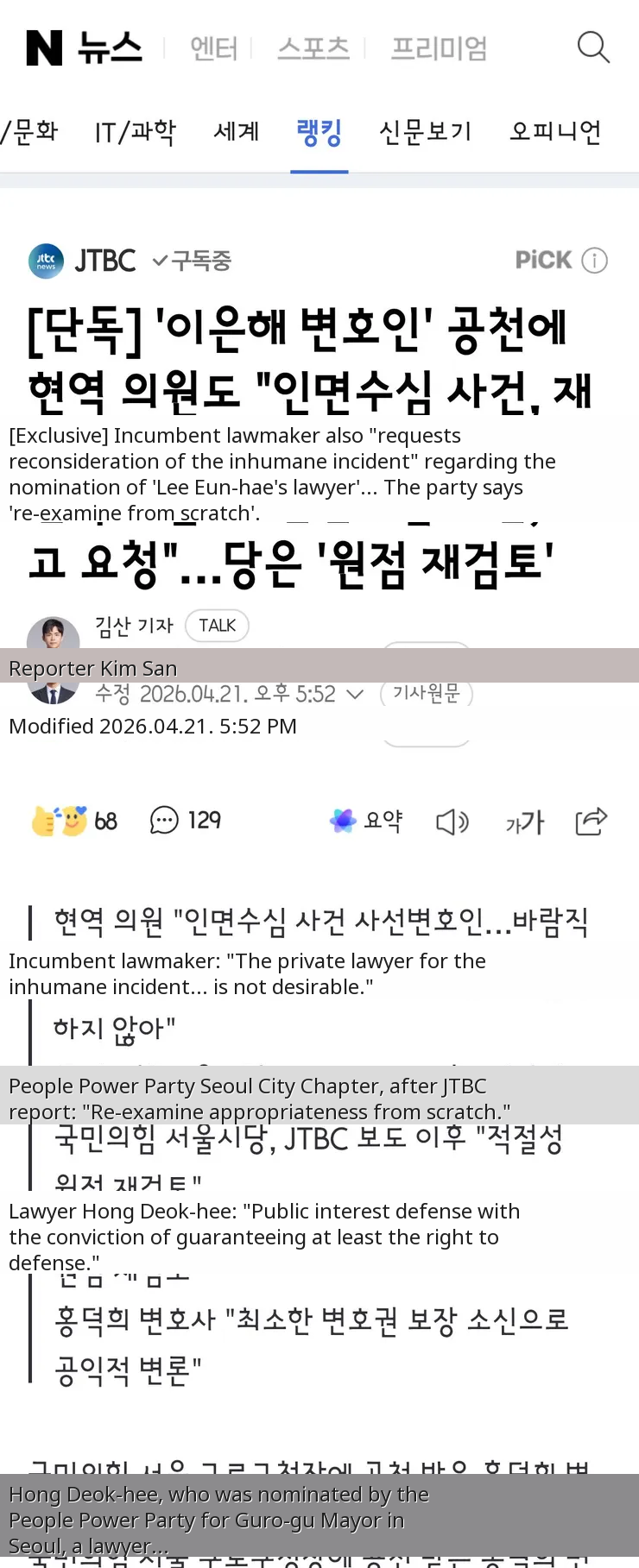Image resolution: width=639 pixels, height=1568 pixels.
Task: Open the 129 comments
Action: (186, 821)
